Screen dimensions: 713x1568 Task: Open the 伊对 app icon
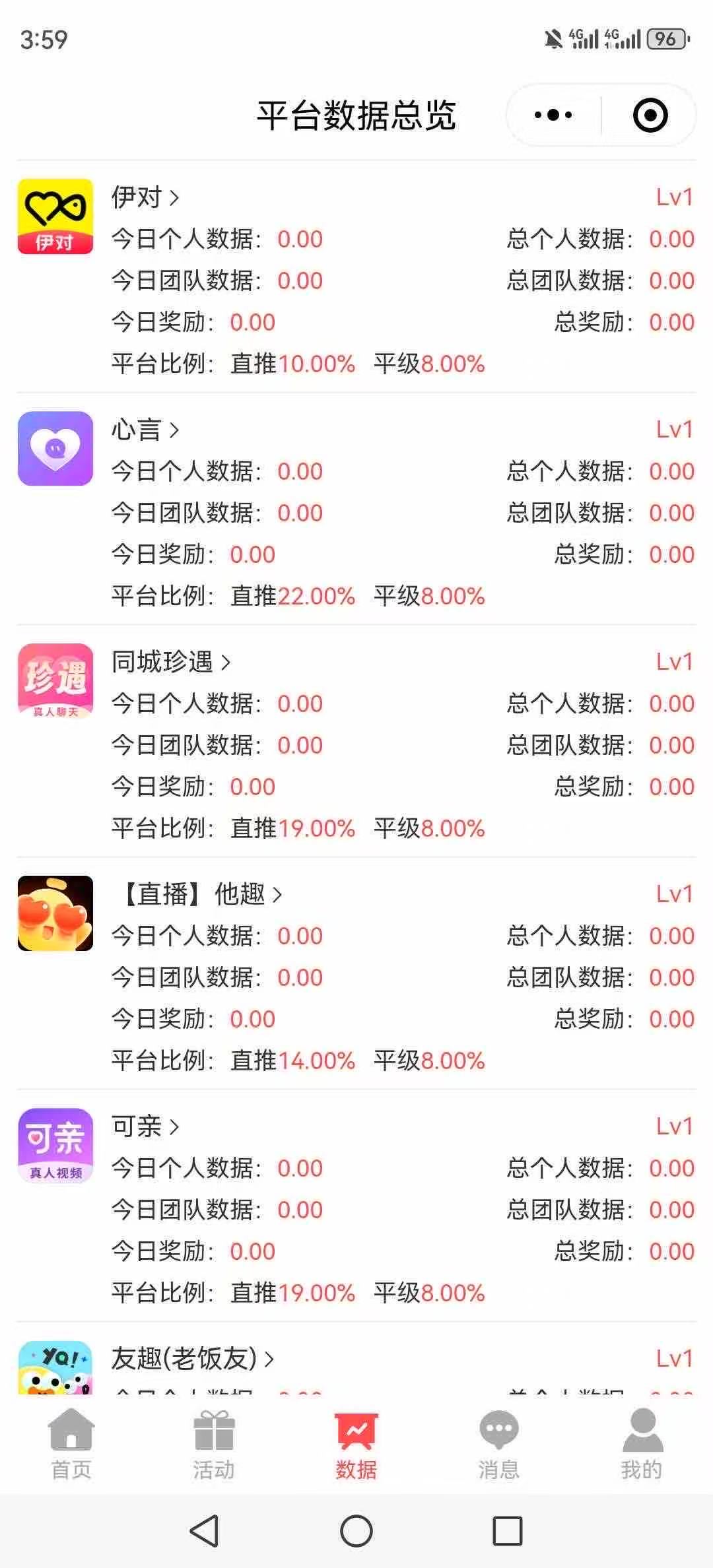point(55,218)
